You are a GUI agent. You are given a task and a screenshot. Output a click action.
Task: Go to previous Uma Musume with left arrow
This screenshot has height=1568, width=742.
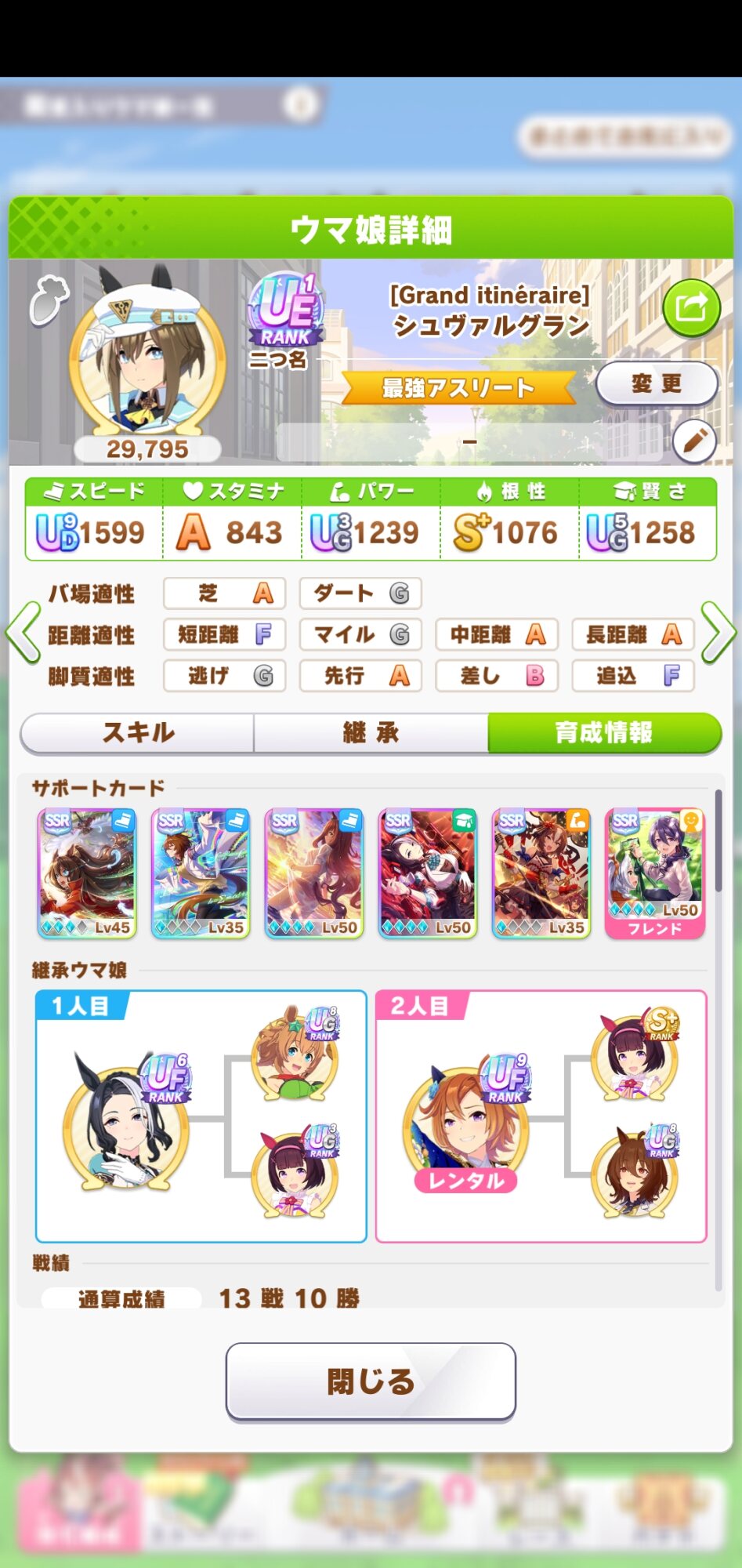23,633
